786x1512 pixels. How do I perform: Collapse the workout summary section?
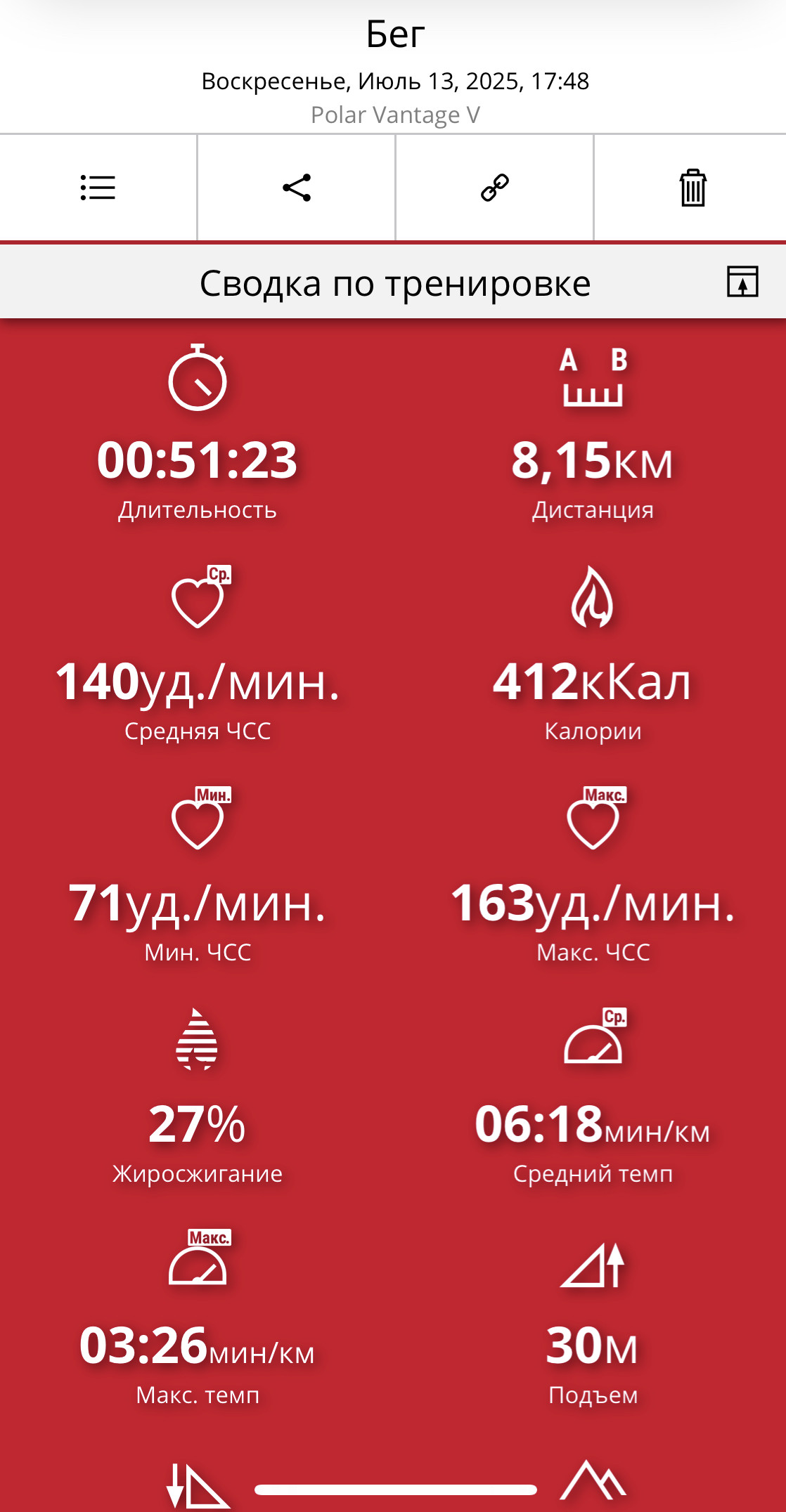[742, 282]
